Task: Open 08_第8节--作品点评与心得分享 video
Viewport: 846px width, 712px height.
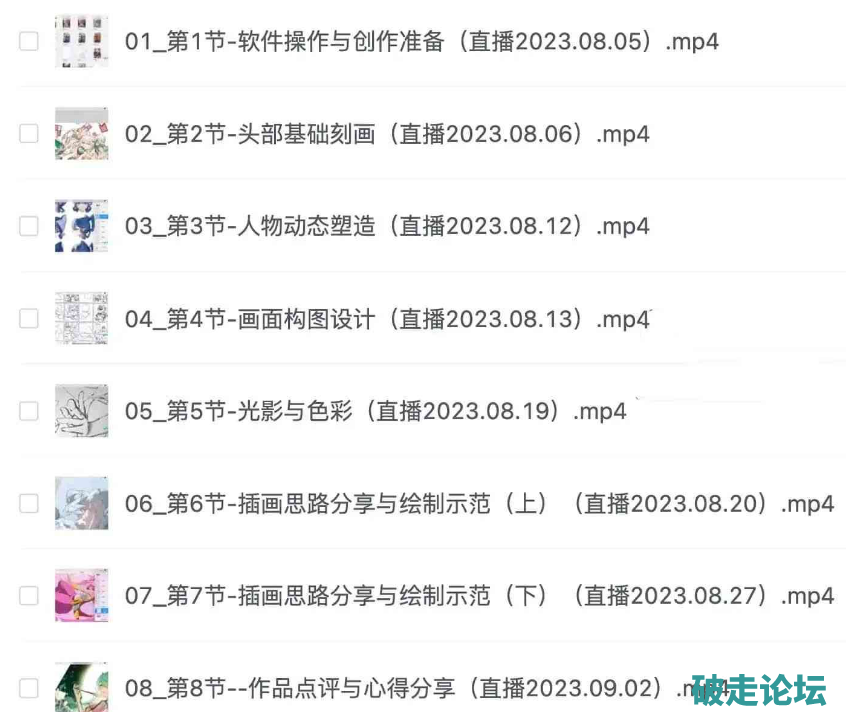Action: (x=400, y=688)
